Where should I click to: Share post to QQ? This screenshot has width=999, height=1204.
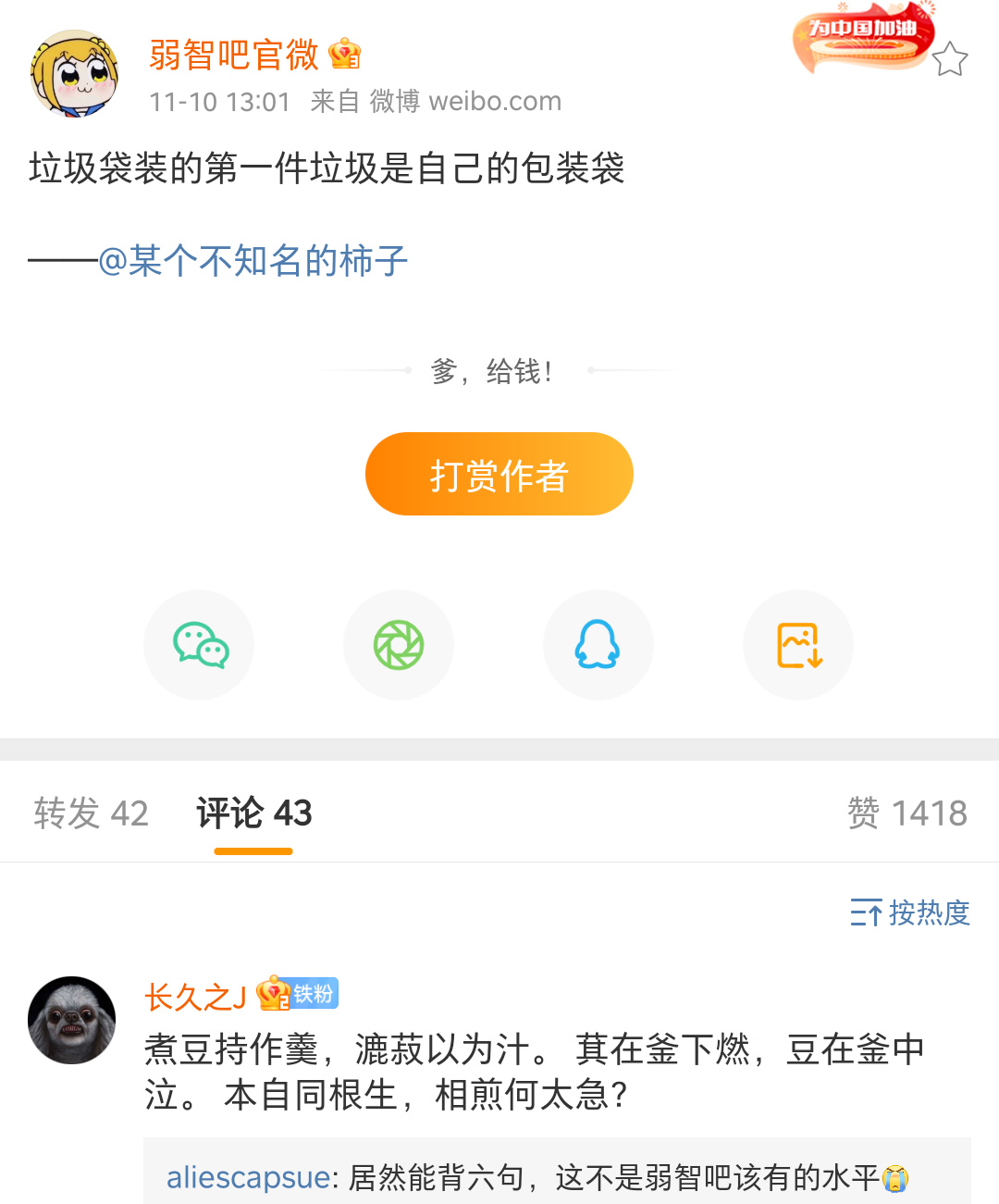click(x=598, y=645)
